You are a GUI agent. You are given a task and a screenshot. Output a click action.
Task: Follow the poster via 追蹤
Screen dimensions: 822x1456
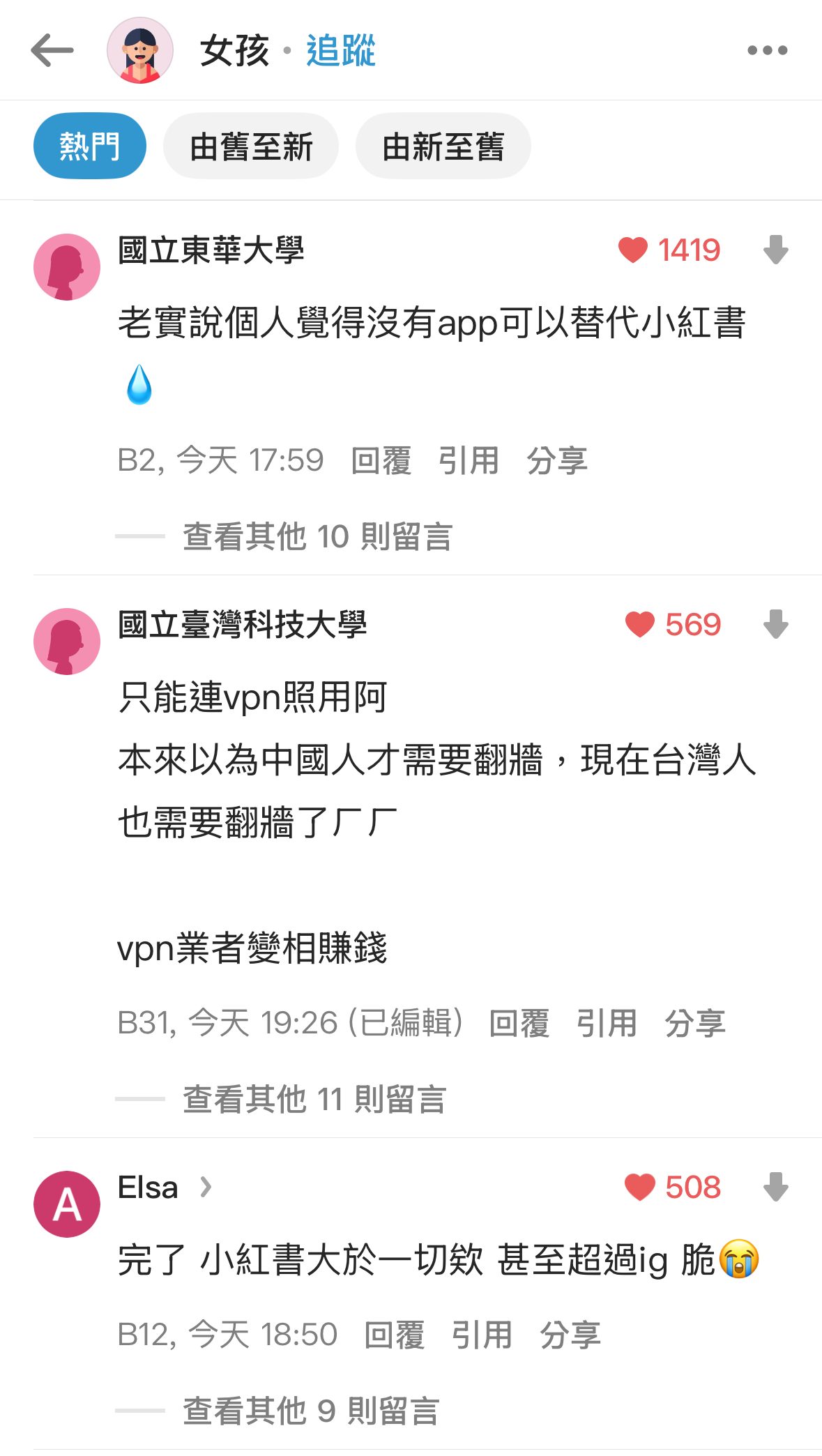[341, 50]
